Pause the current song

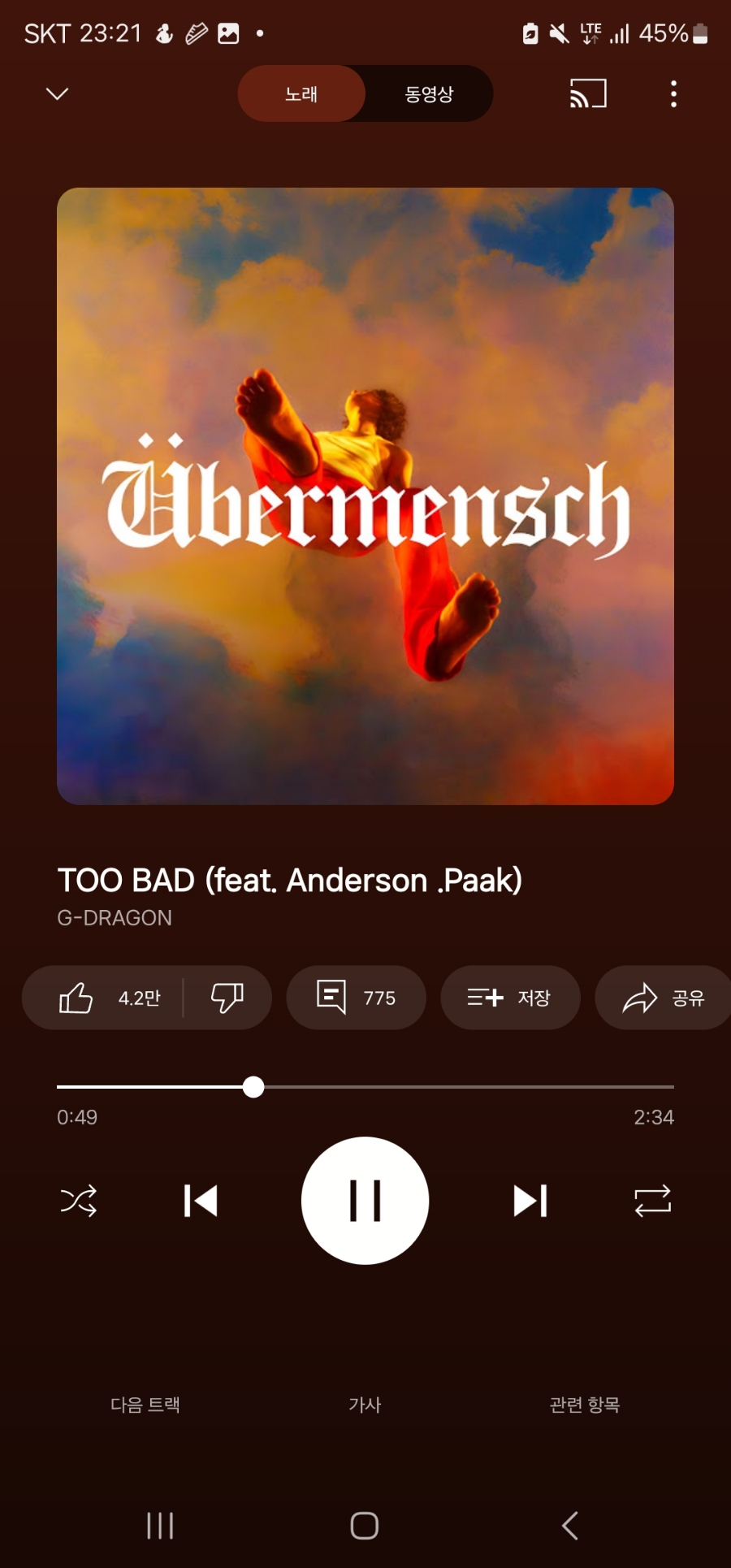click(365, 1201)
